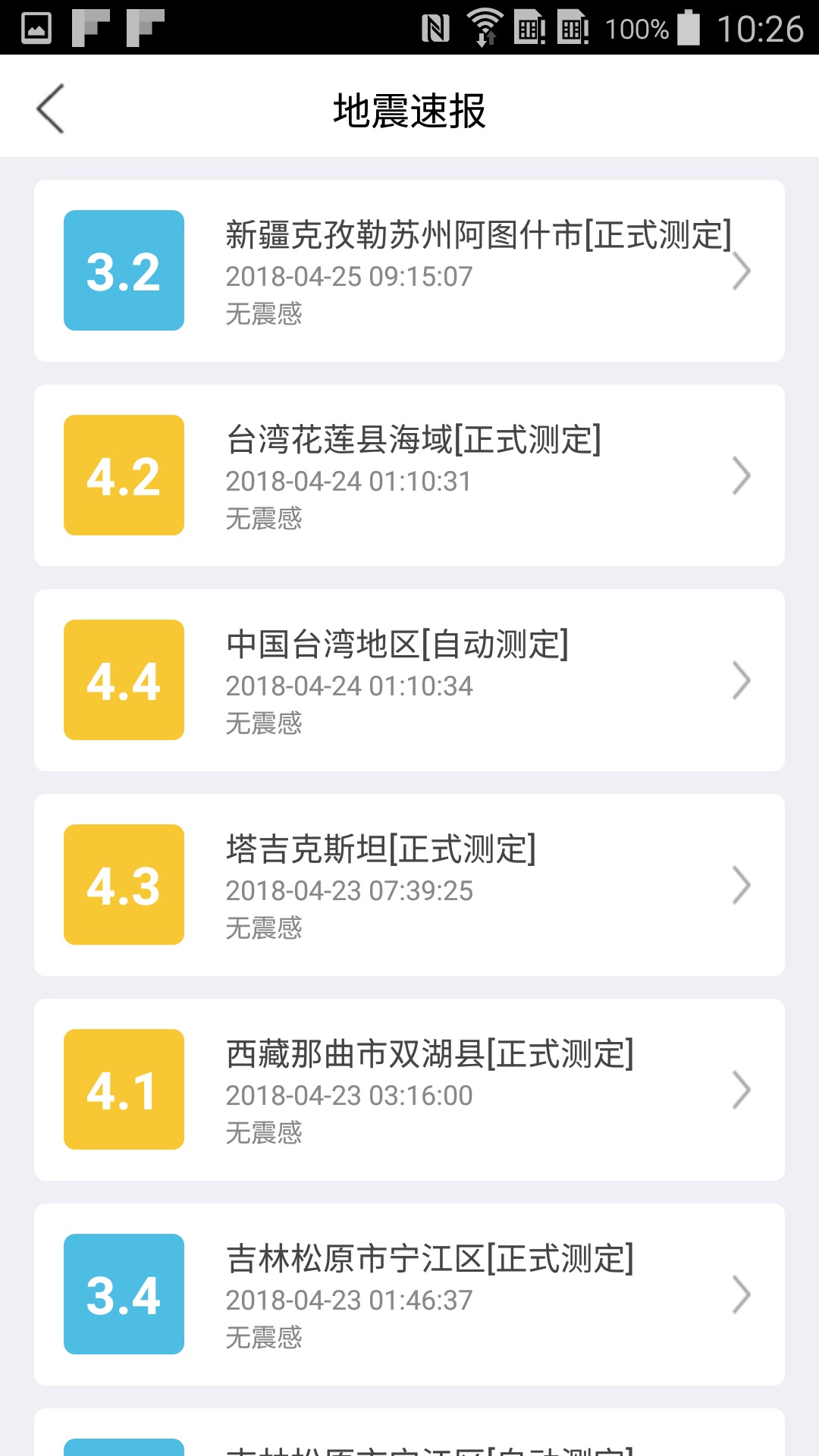Tap the 4.3 magnitude badge
The width and height of the screenshot is (819, 1456).
tap(124, 885)
